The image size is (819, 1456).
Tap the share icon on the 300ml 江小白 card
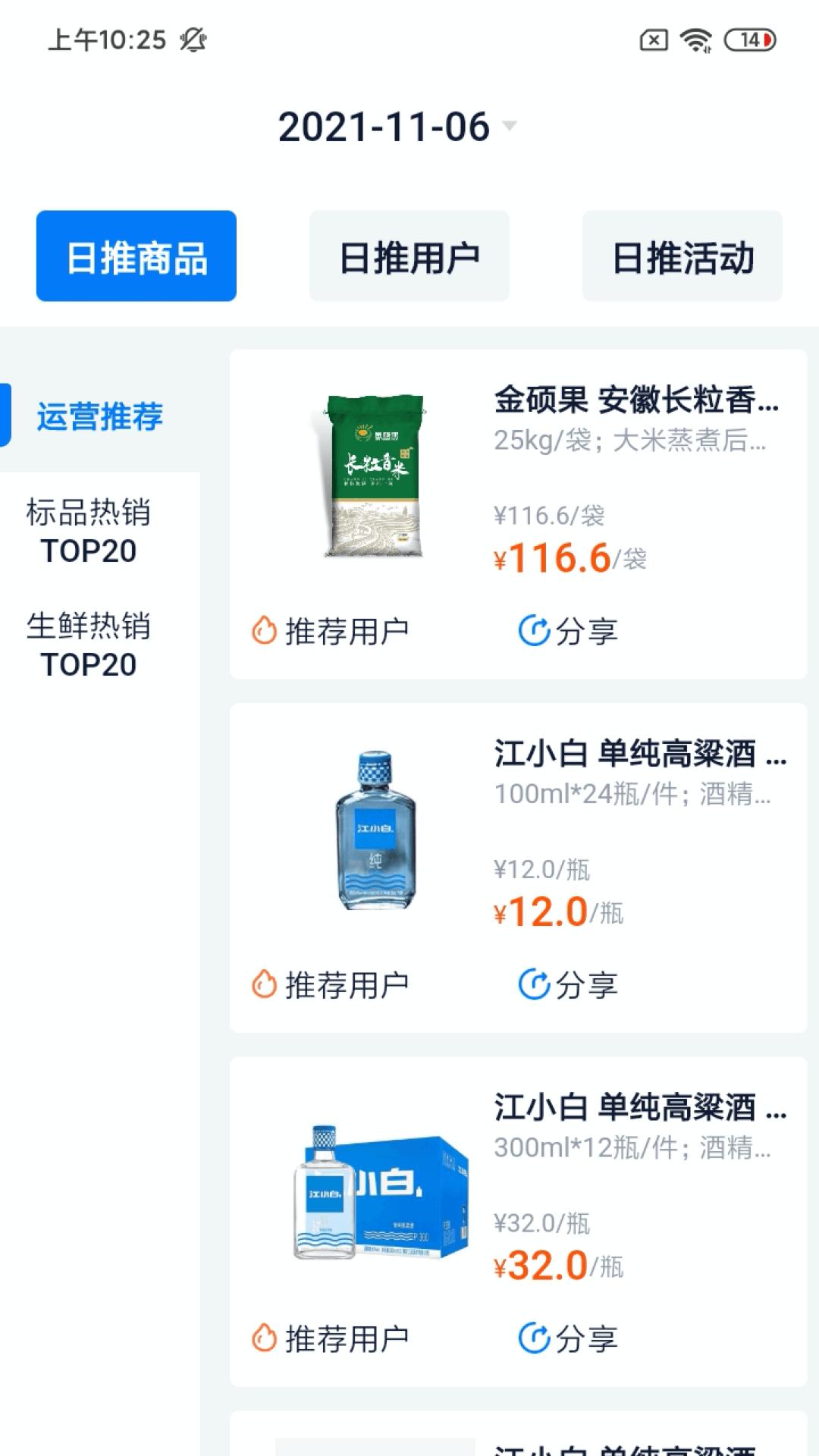pos(533,1338)
